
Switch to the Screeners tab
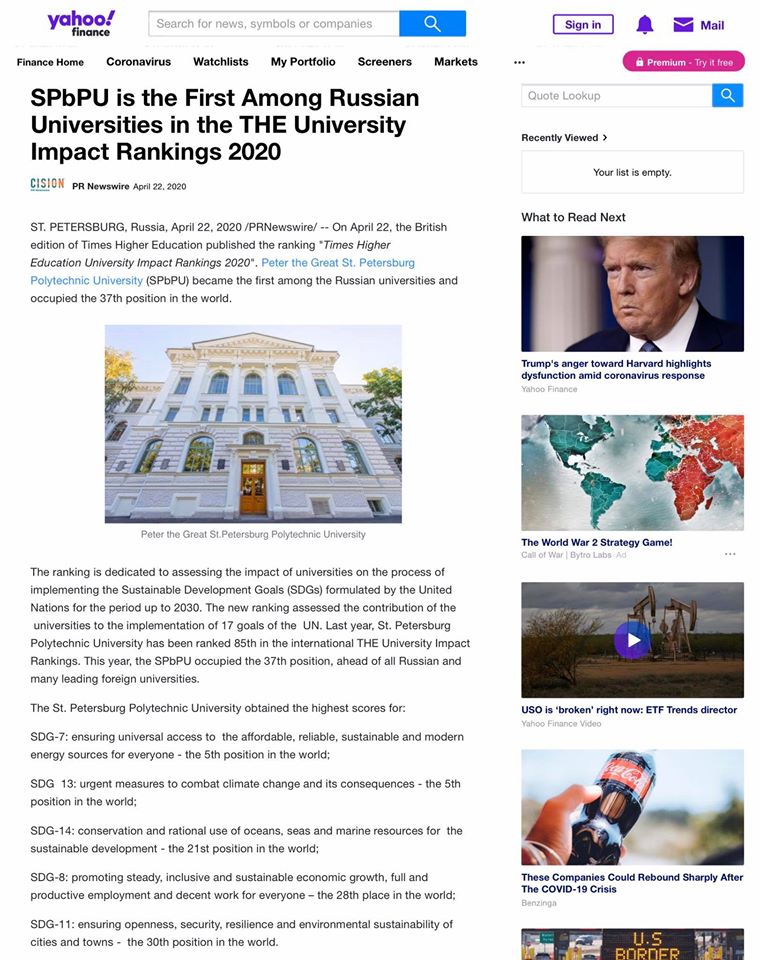tap(384, 62)
